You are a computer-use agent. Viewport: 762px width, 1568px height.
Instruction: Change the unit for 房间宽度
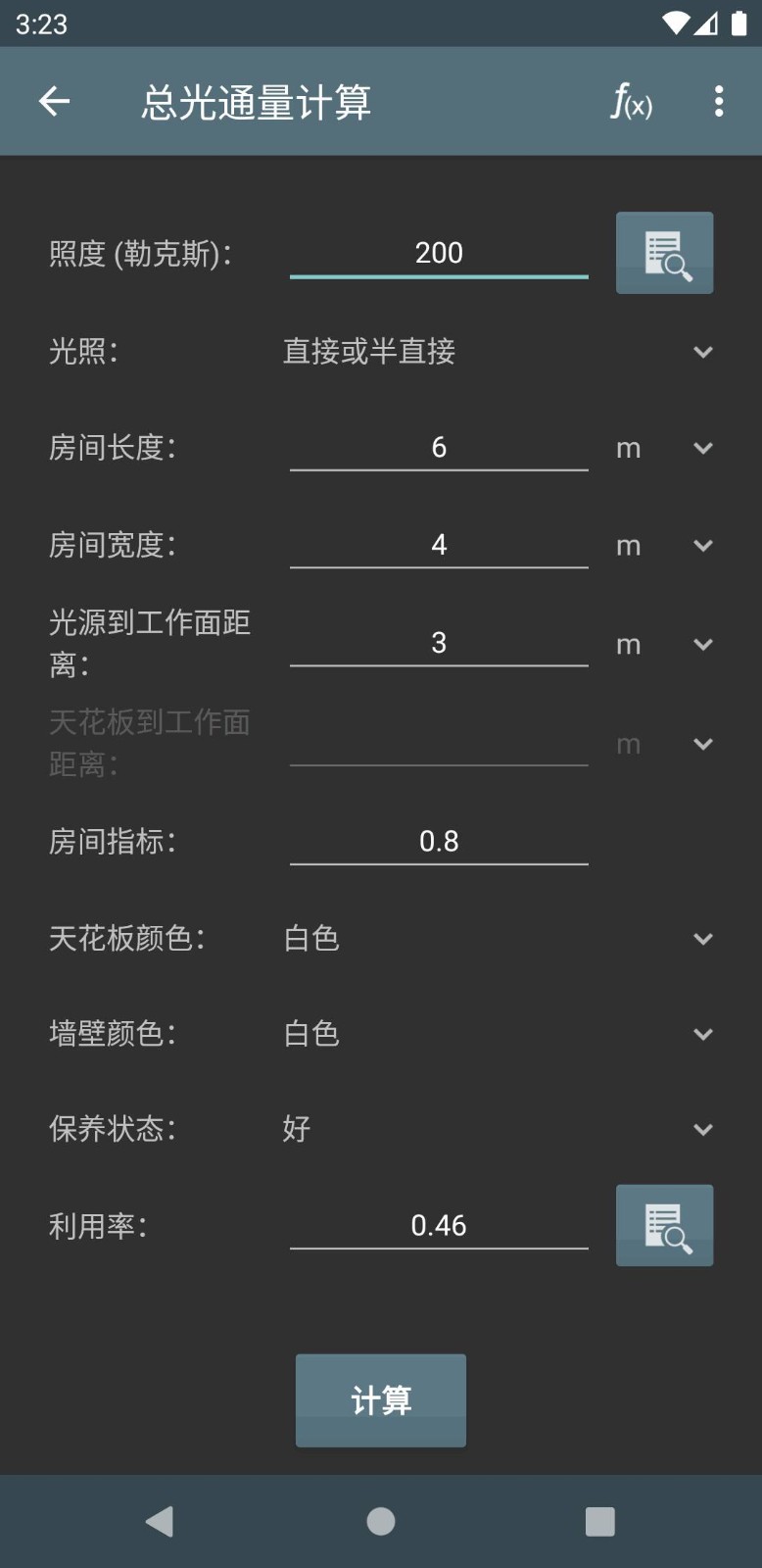click(664, 545)
